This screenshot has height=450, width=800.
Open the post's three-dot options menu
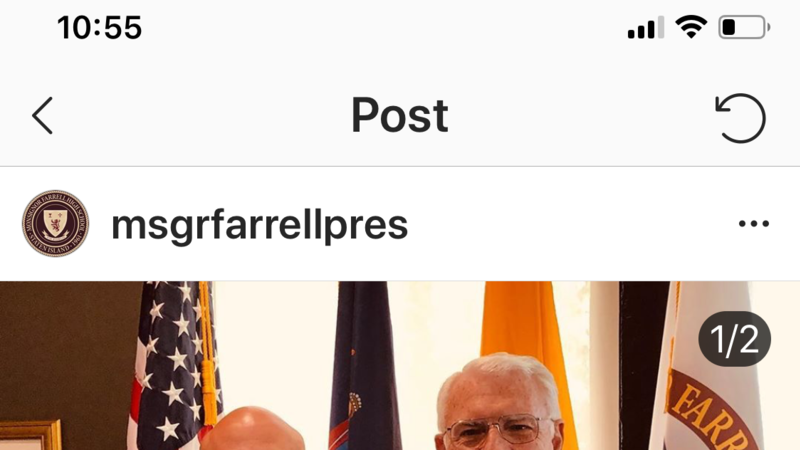pyautogui.click(x=753, y=224)
